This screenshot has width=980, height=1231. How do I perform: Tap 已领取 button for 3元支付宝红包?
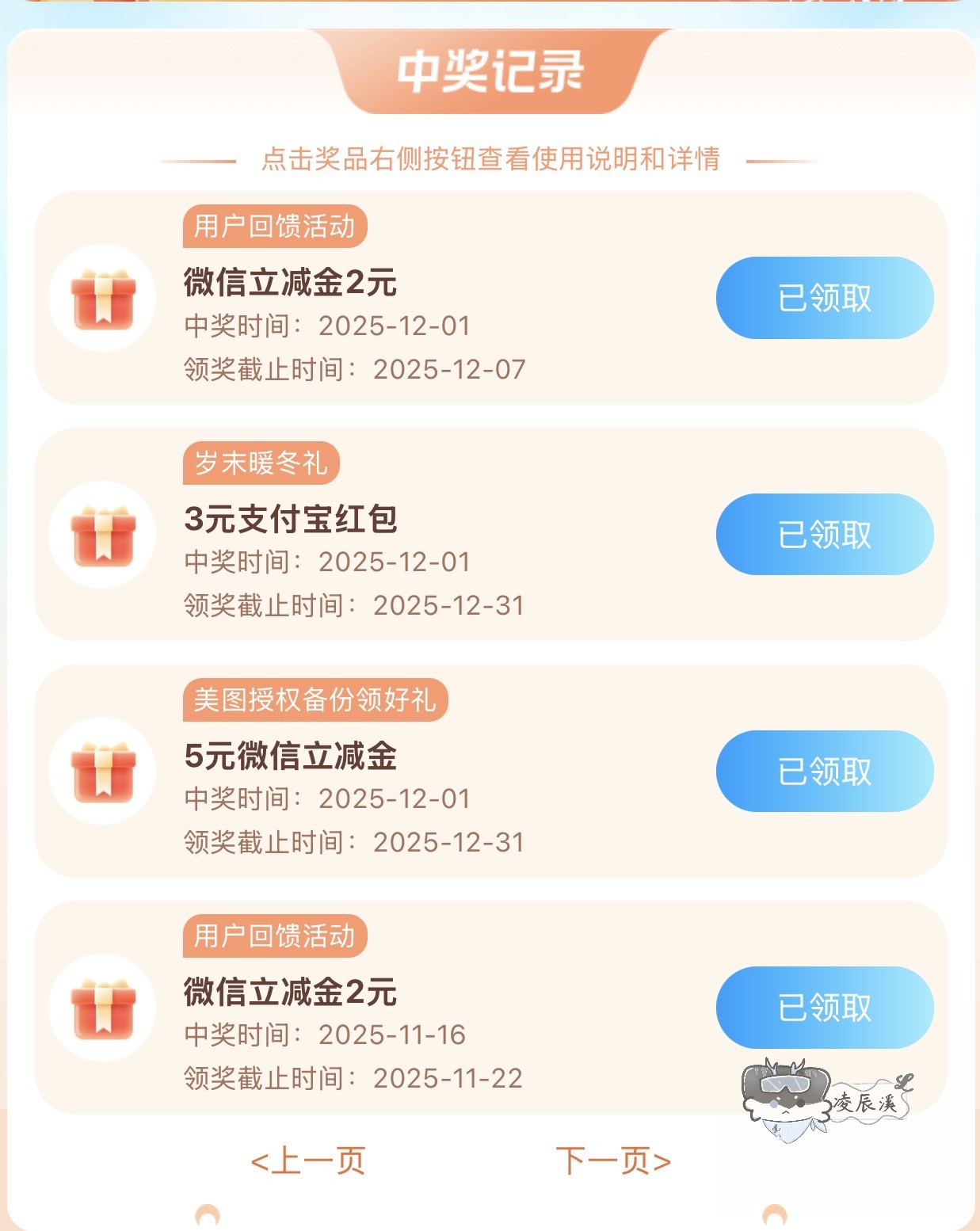click(x=824, y=535)
